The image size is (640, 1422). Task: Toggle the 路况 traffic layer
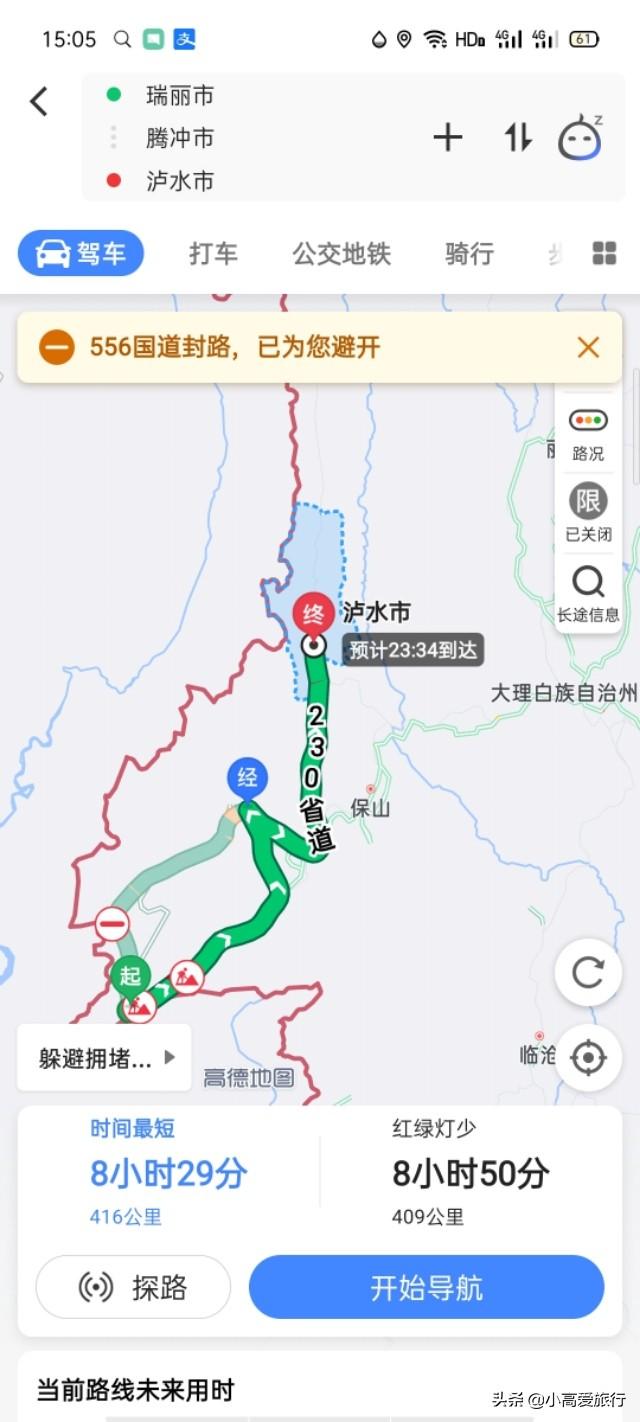pyautogui.click(x=588, y=433)
